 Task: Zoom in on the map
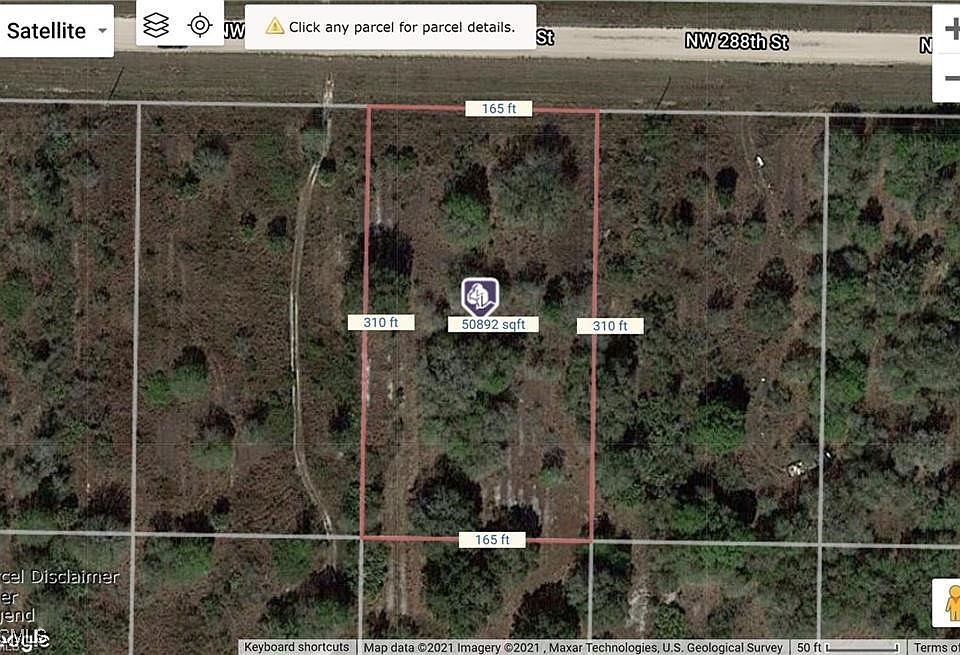click(949, 29)
